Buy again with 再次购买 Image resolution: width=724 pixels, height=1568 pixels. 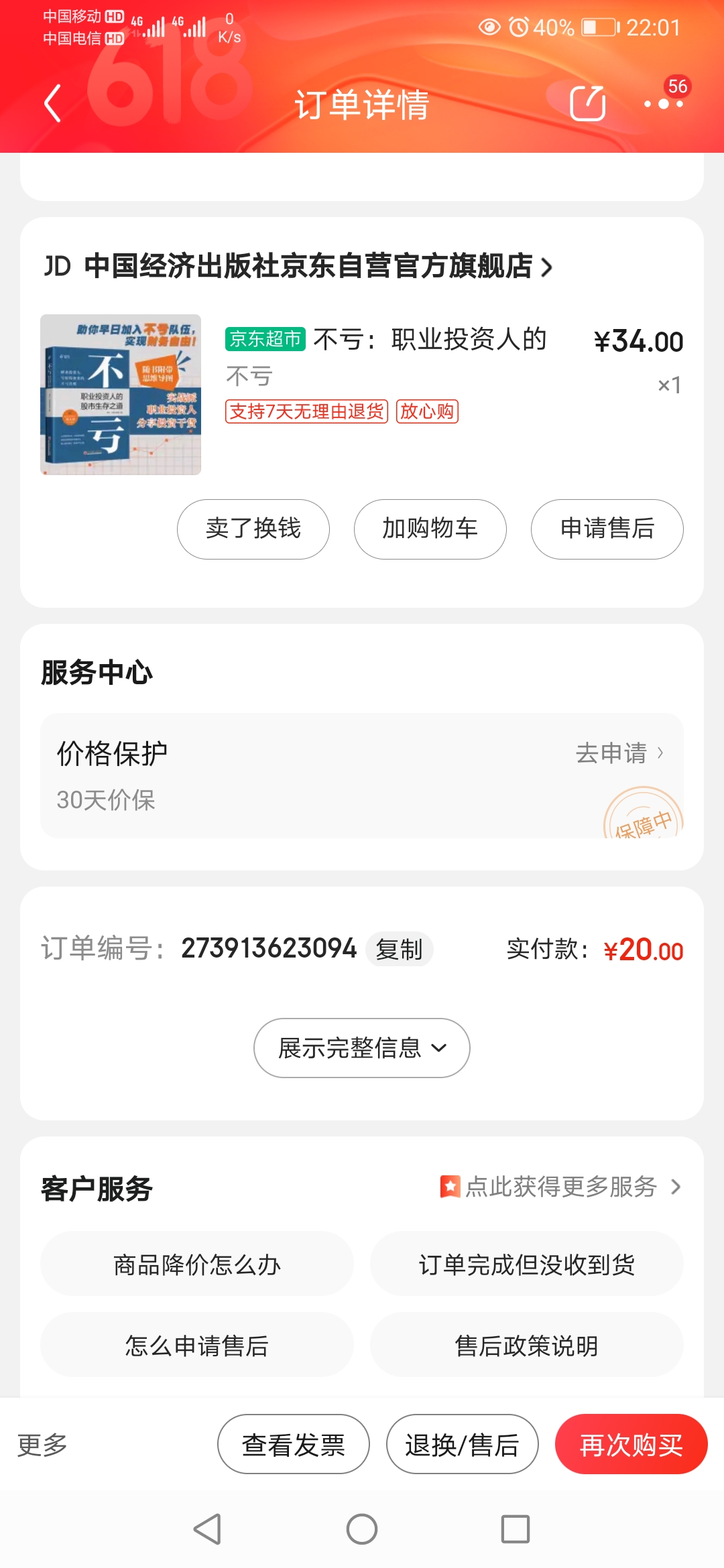[631, 1445]
